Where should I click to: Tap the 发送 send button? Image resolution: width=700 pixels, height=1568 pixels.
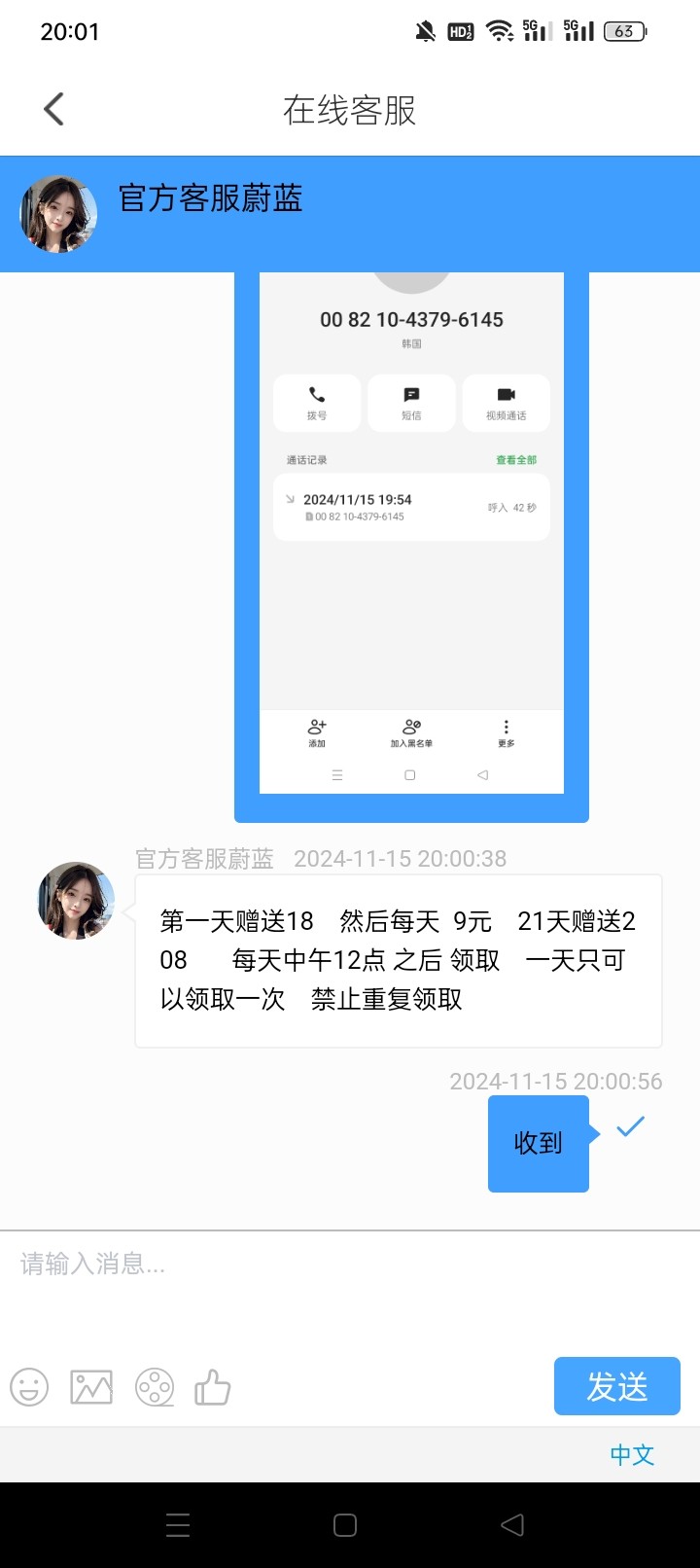coord(616,1386)
